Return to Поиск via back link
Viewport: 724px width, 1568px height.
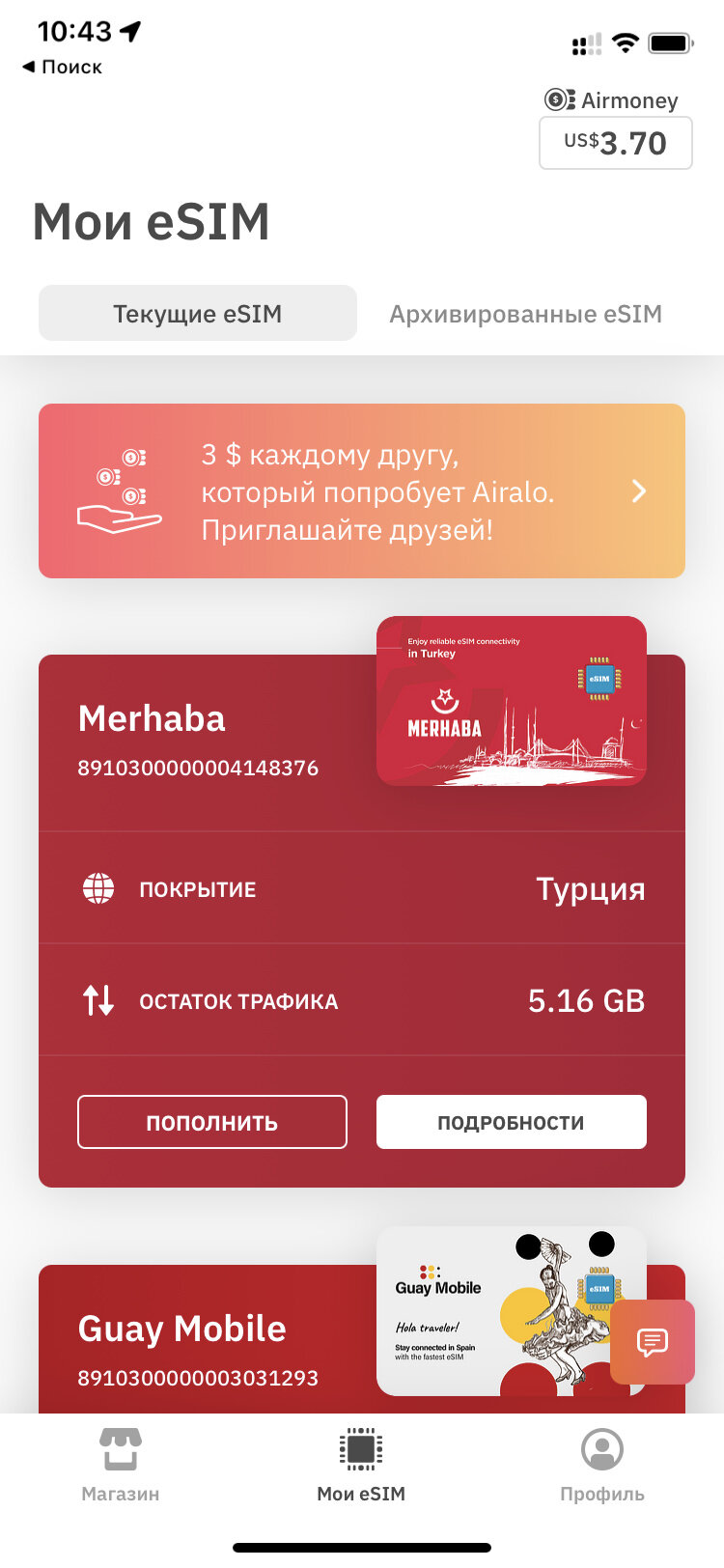(62, 67)
